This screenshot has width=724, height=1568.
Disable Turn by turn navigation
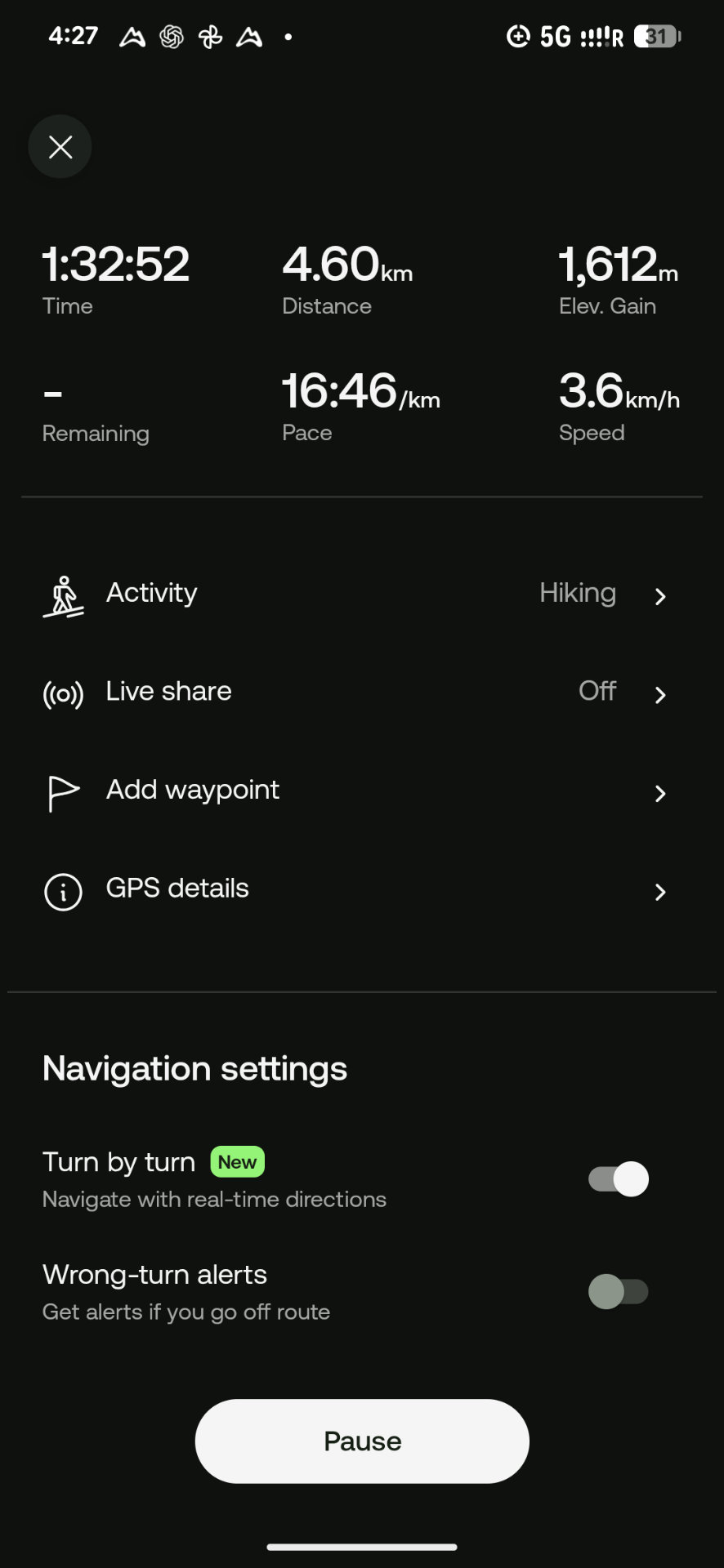[x=619, y=1178]
